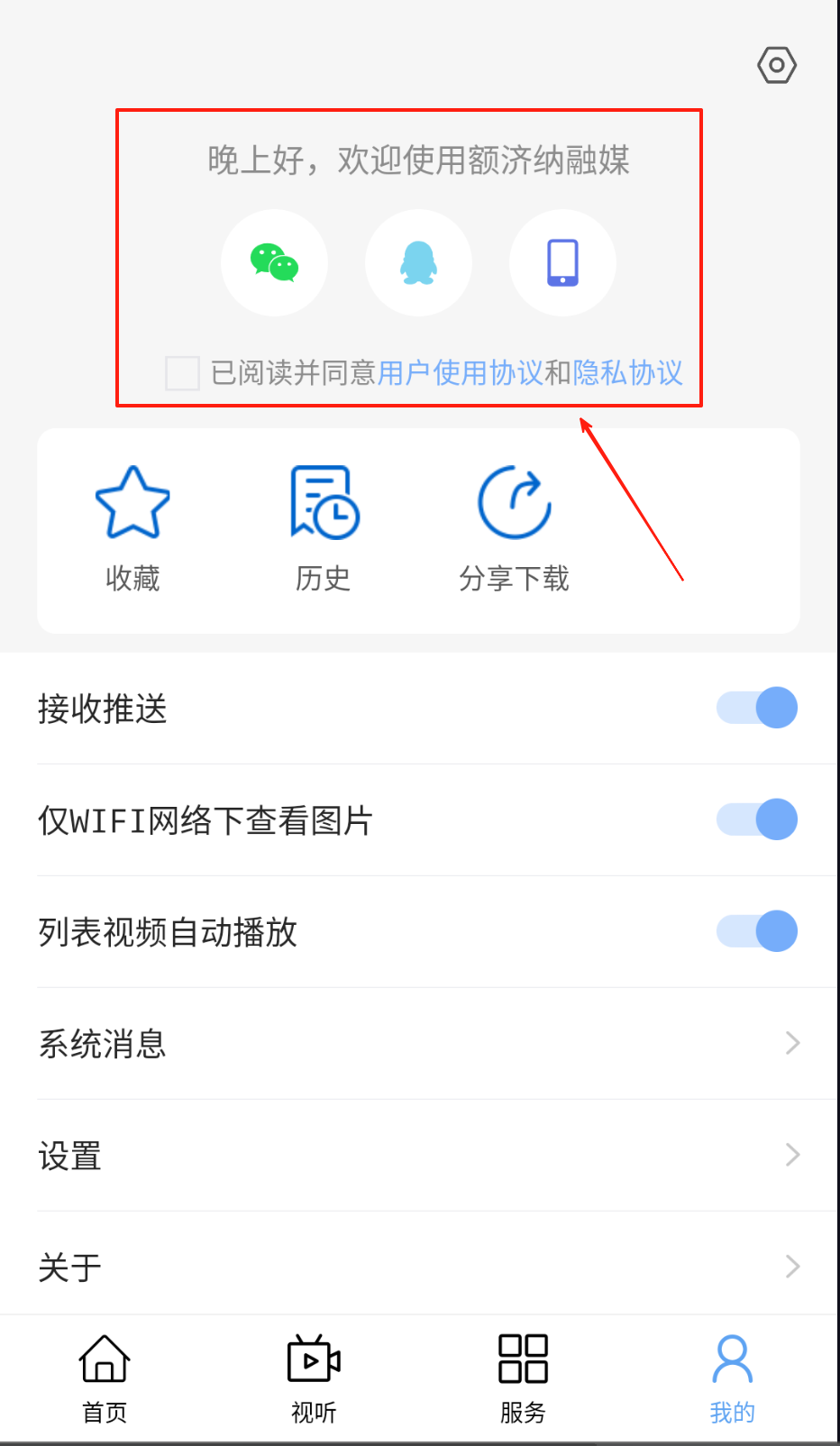Disable 列表视频自动播放 switch

coord(757,931)
